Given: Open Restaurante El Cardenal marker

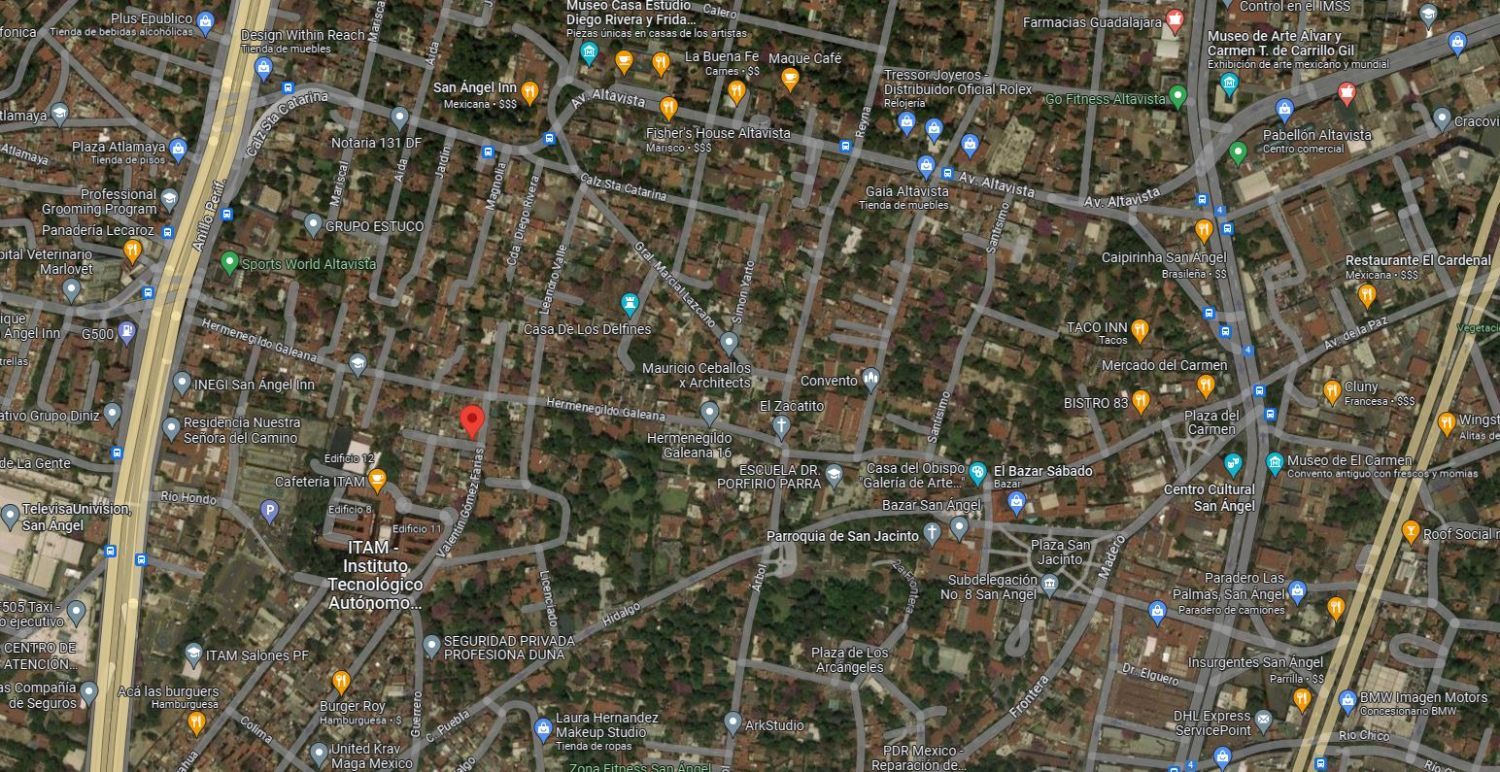Looking at the screenshot, I should 1367,295.
